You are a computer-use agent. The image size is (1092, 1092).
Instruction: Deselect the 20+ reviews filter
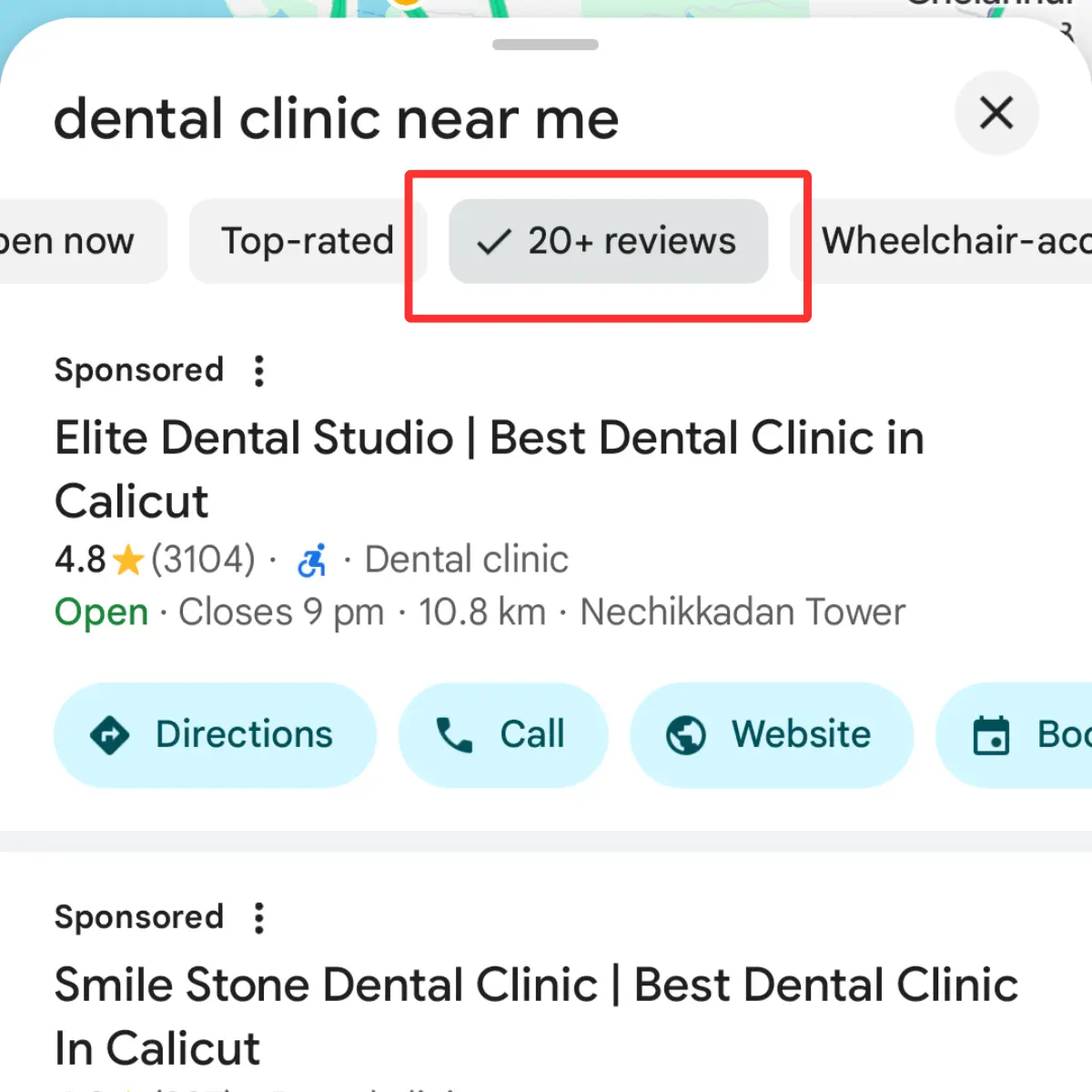click(608, 241)
